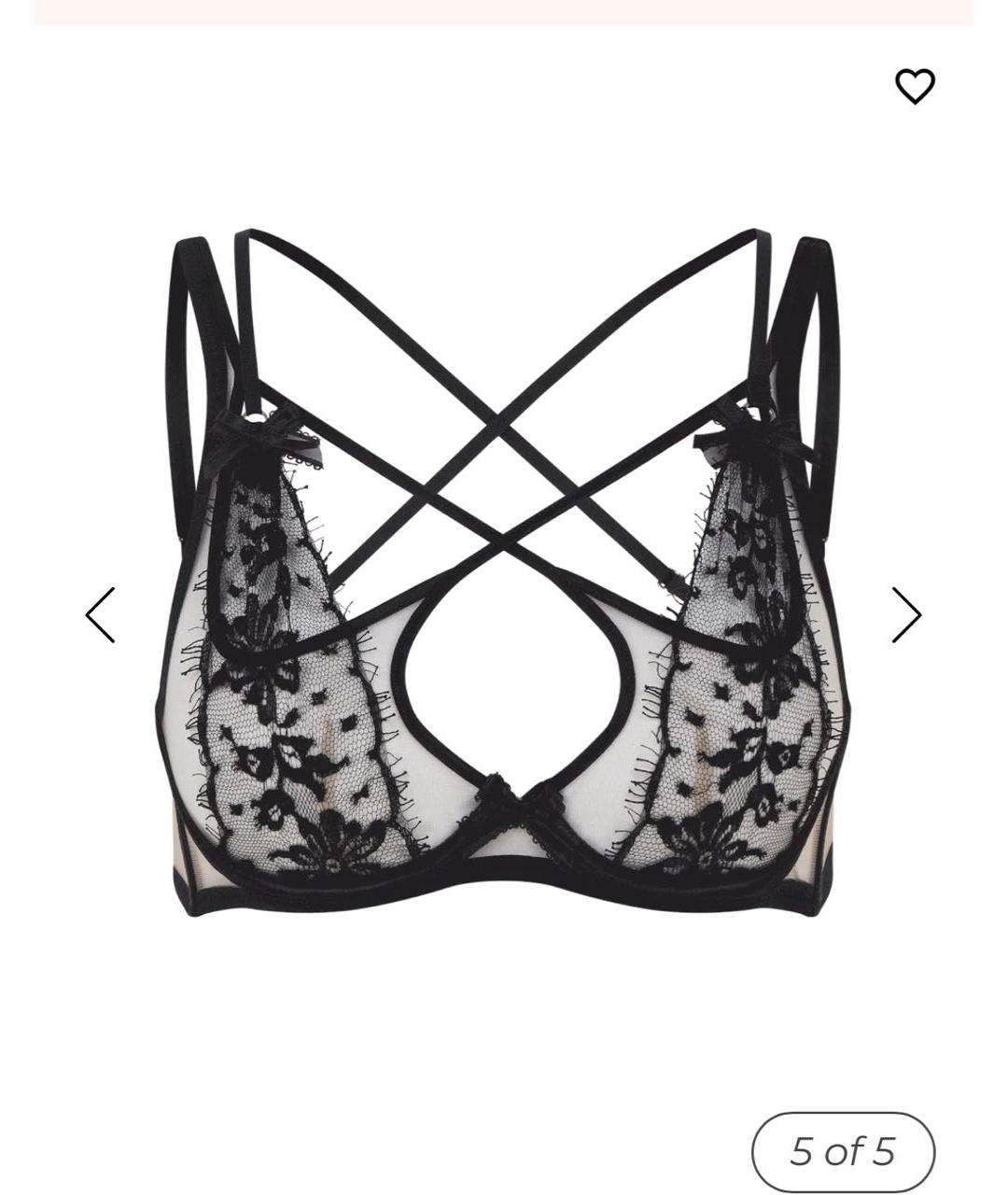Screen dimensions: 1008x1195
Task: Go to the next product image
Action: tap(905, 615)
